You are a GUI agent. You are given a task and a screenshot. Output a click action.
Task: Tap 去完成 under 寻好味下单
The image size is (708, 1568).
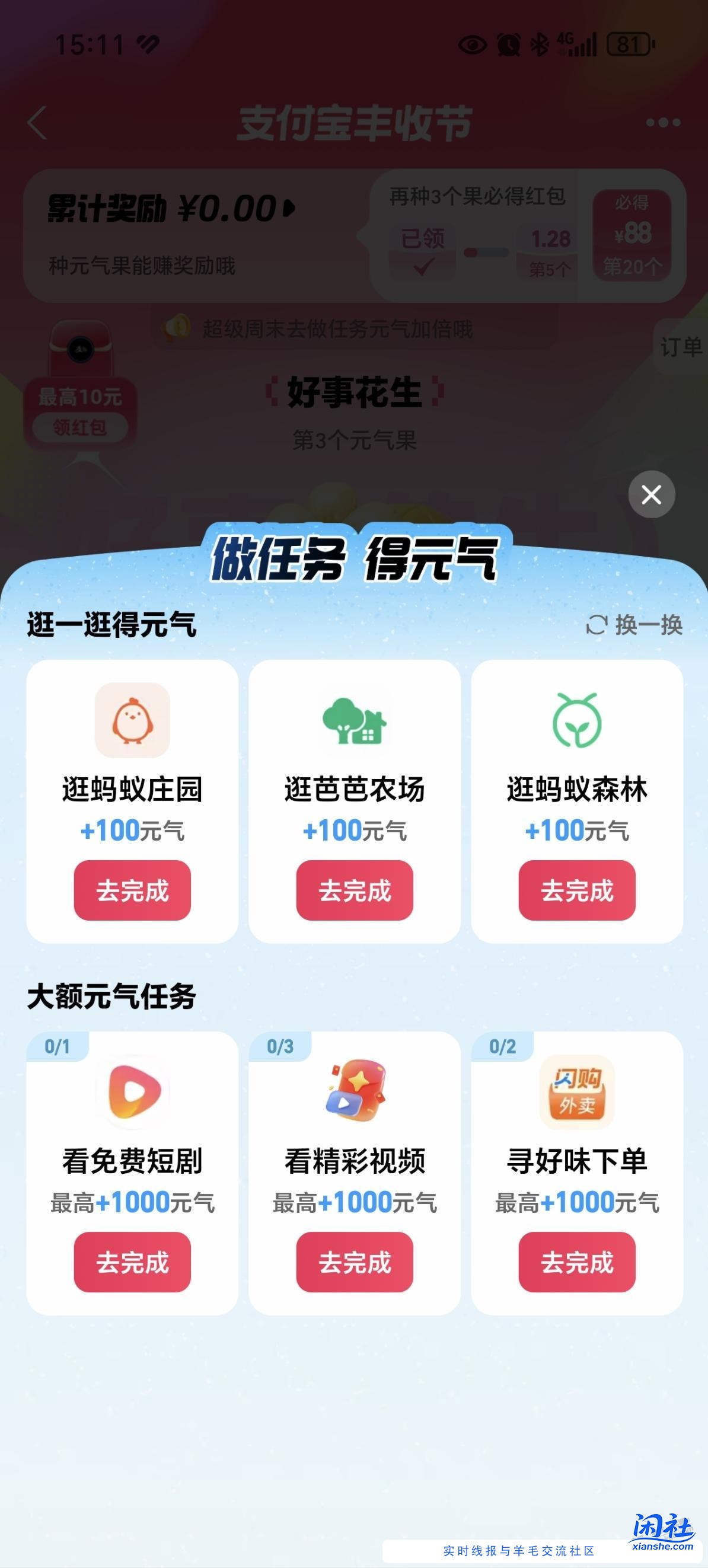tap(577, 1263)
